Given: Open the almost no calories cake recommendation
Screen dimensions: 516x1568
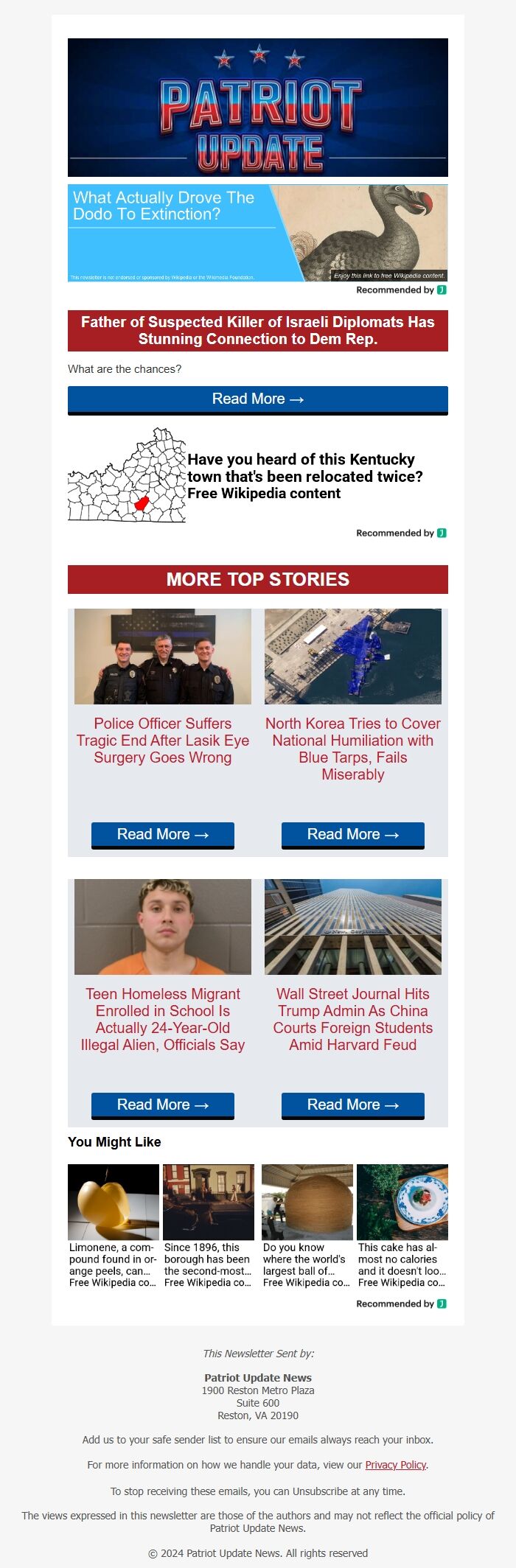Looking at the screenshot, I should coord(402,1226).
